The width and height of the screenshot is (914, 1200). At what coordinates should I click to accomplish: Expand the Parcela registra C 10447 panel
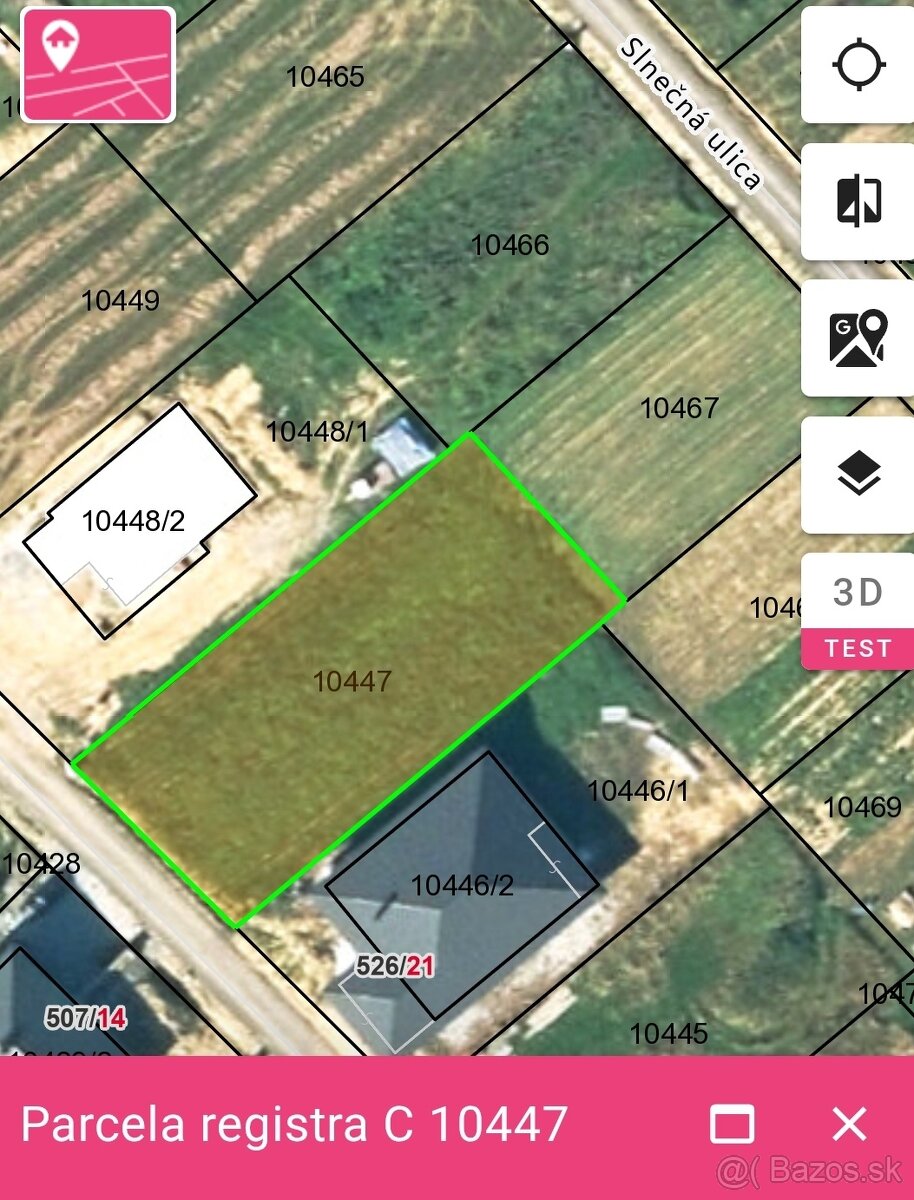point(732,1125)
